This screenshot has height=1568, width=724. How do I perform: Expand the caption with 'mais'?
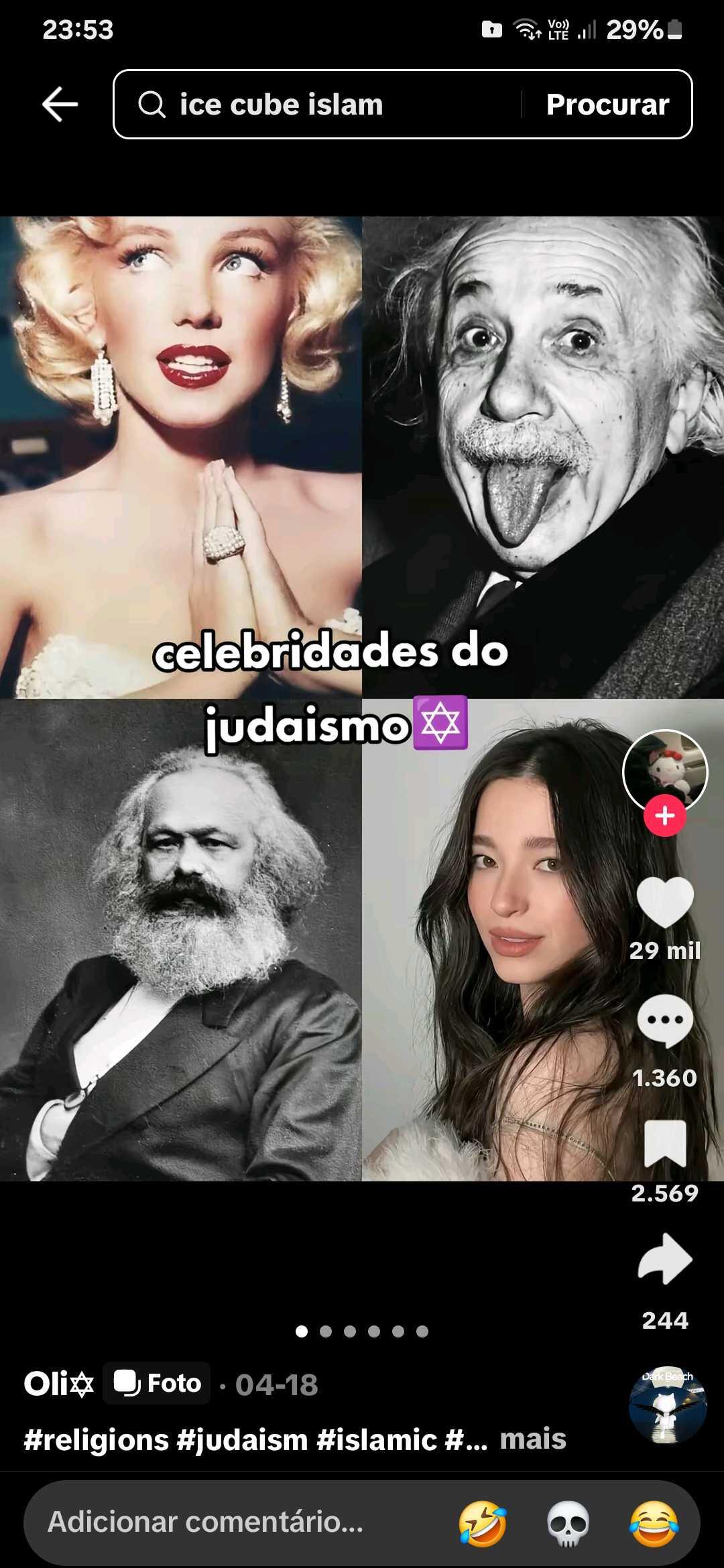point(533,1439)
